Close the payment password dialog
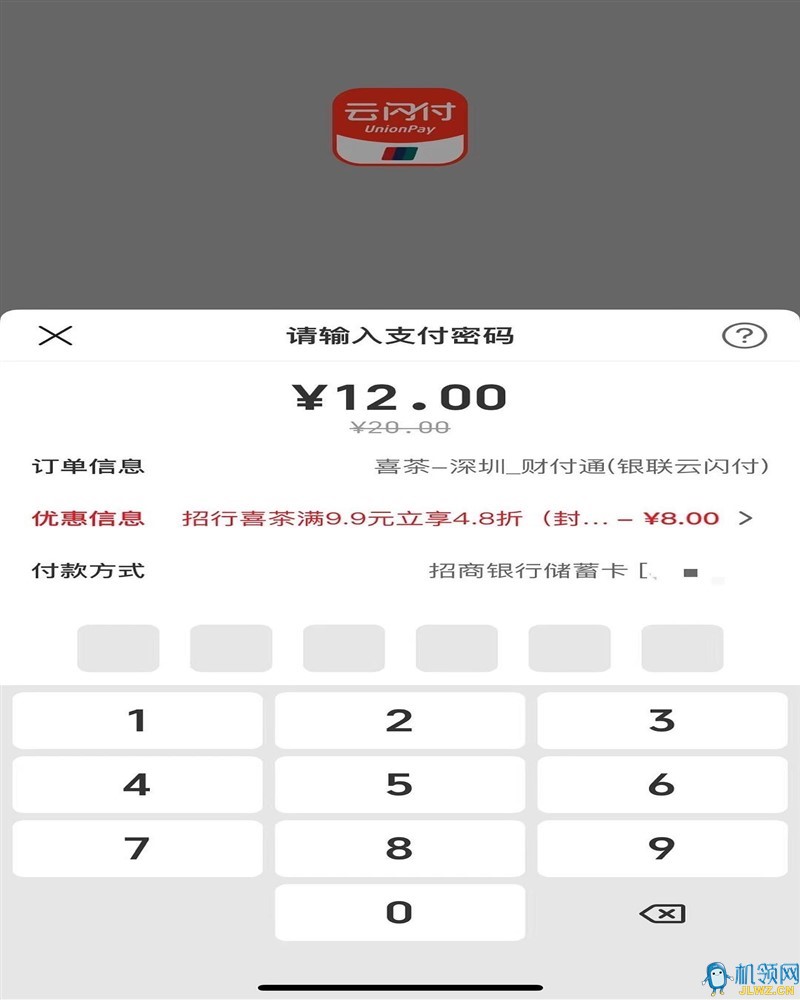The width and height of the screenshot is (800, 1000). (x=55, y=335)
